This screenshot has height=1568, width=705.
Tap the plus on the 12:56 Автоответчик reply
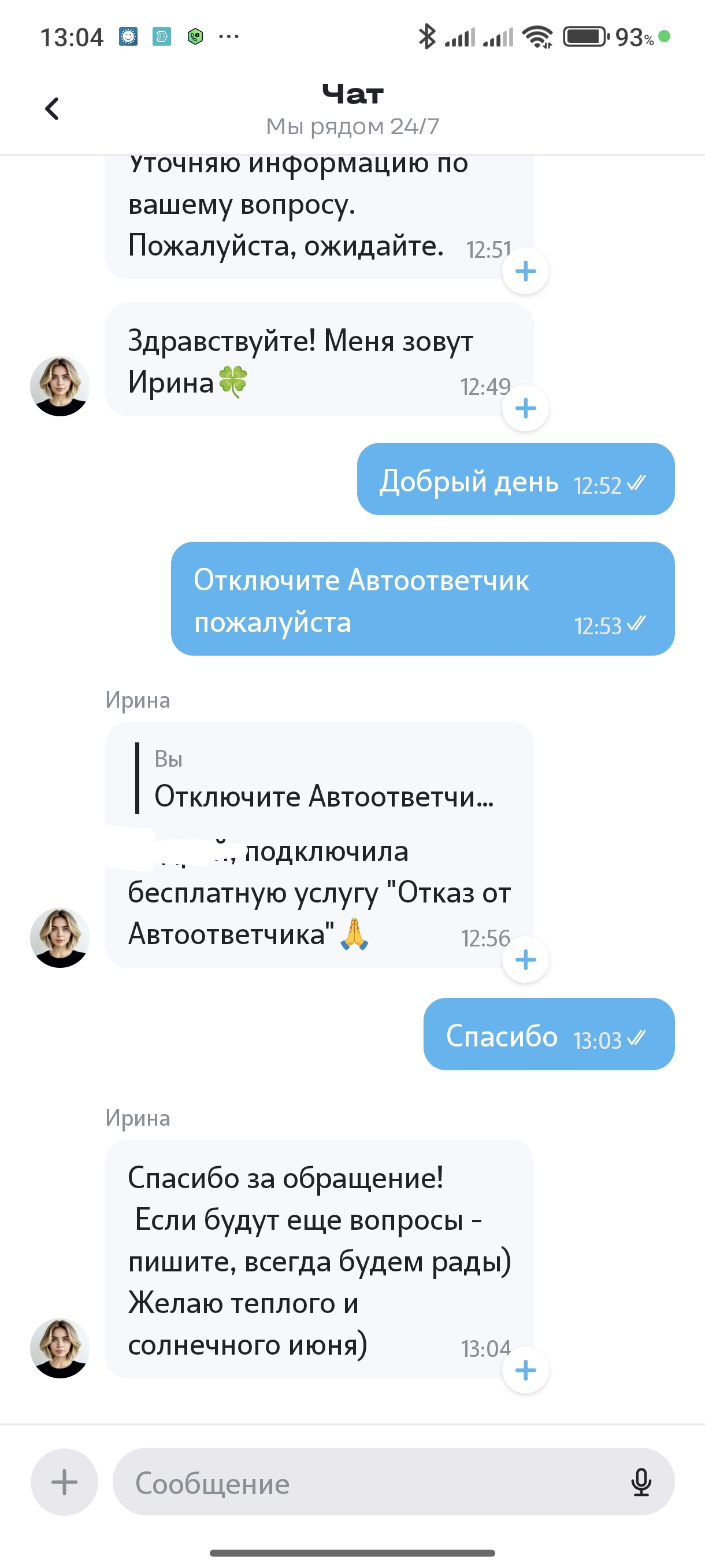pos(525,960)
